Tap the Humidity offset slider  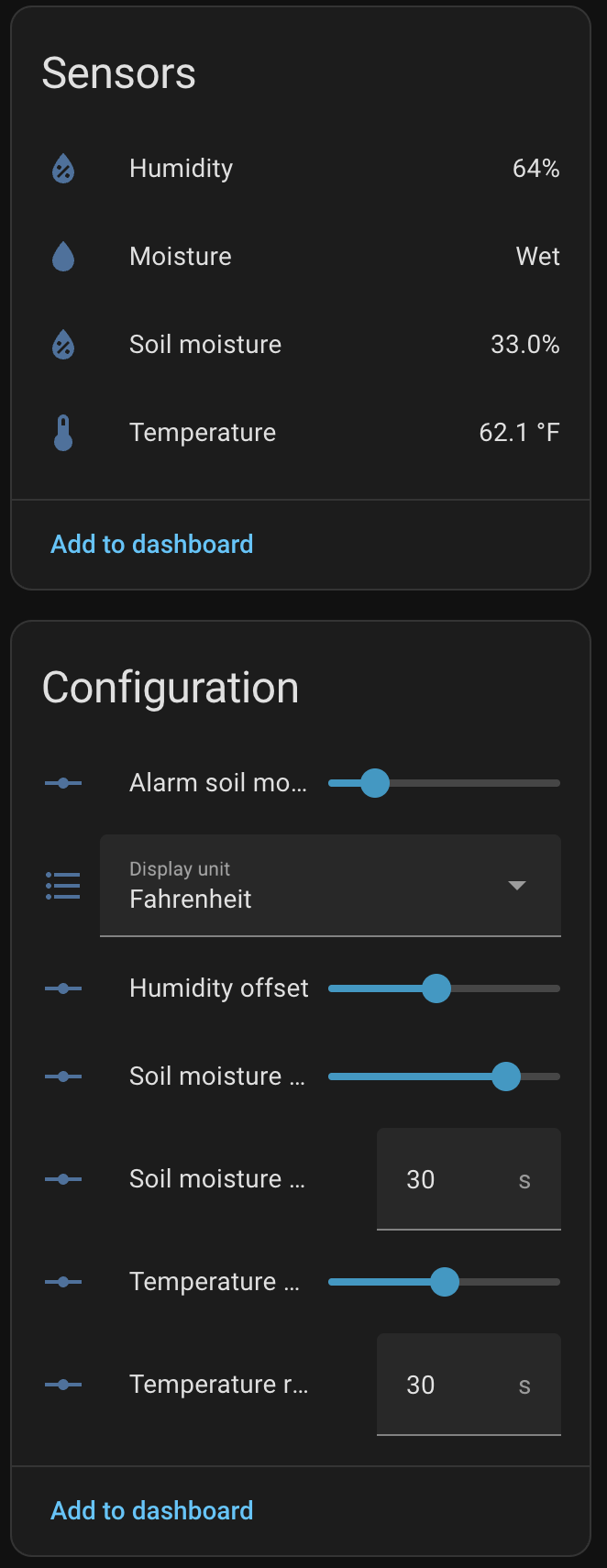tap(436, 988)
